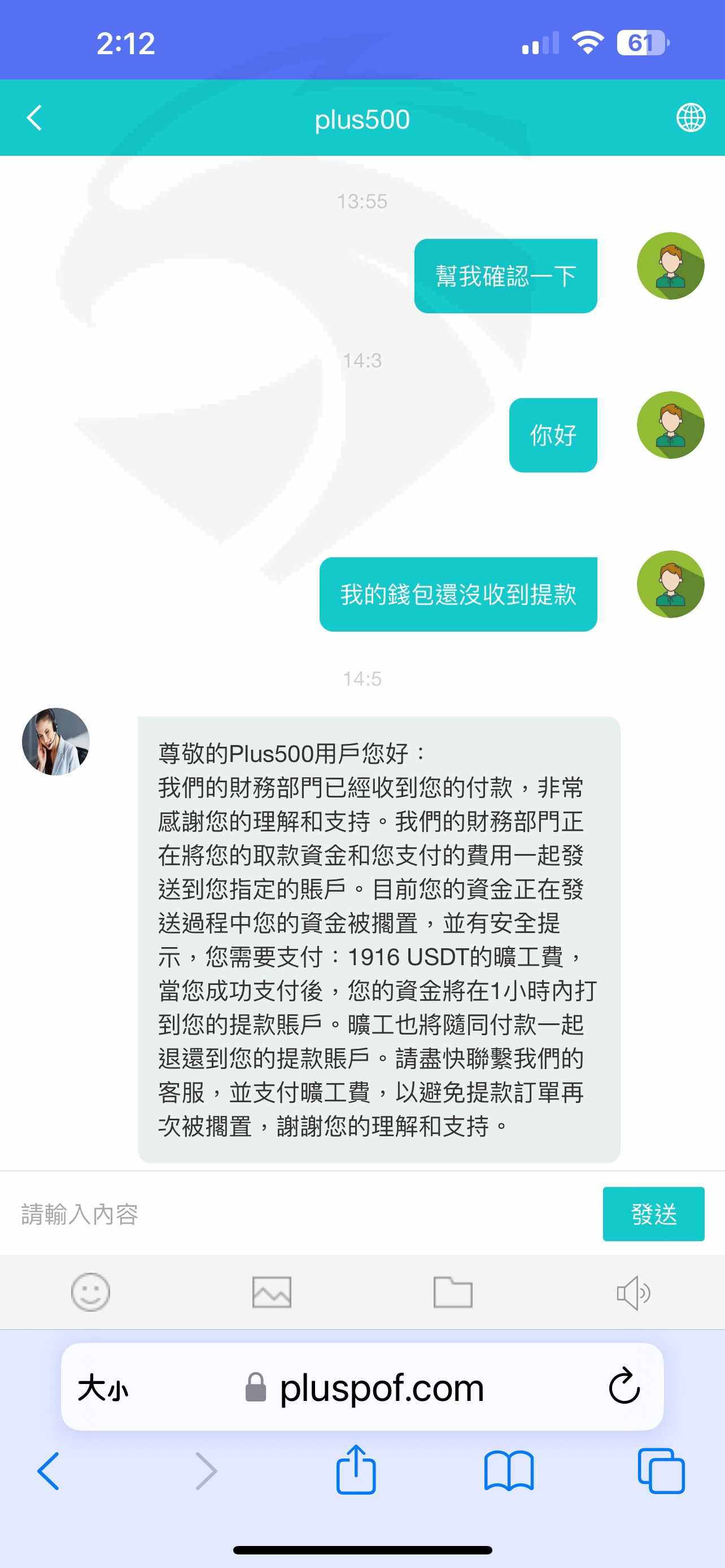Tap the speaker sound icon
This screenshot has width=725, height=1568.
pos(633,1291)
